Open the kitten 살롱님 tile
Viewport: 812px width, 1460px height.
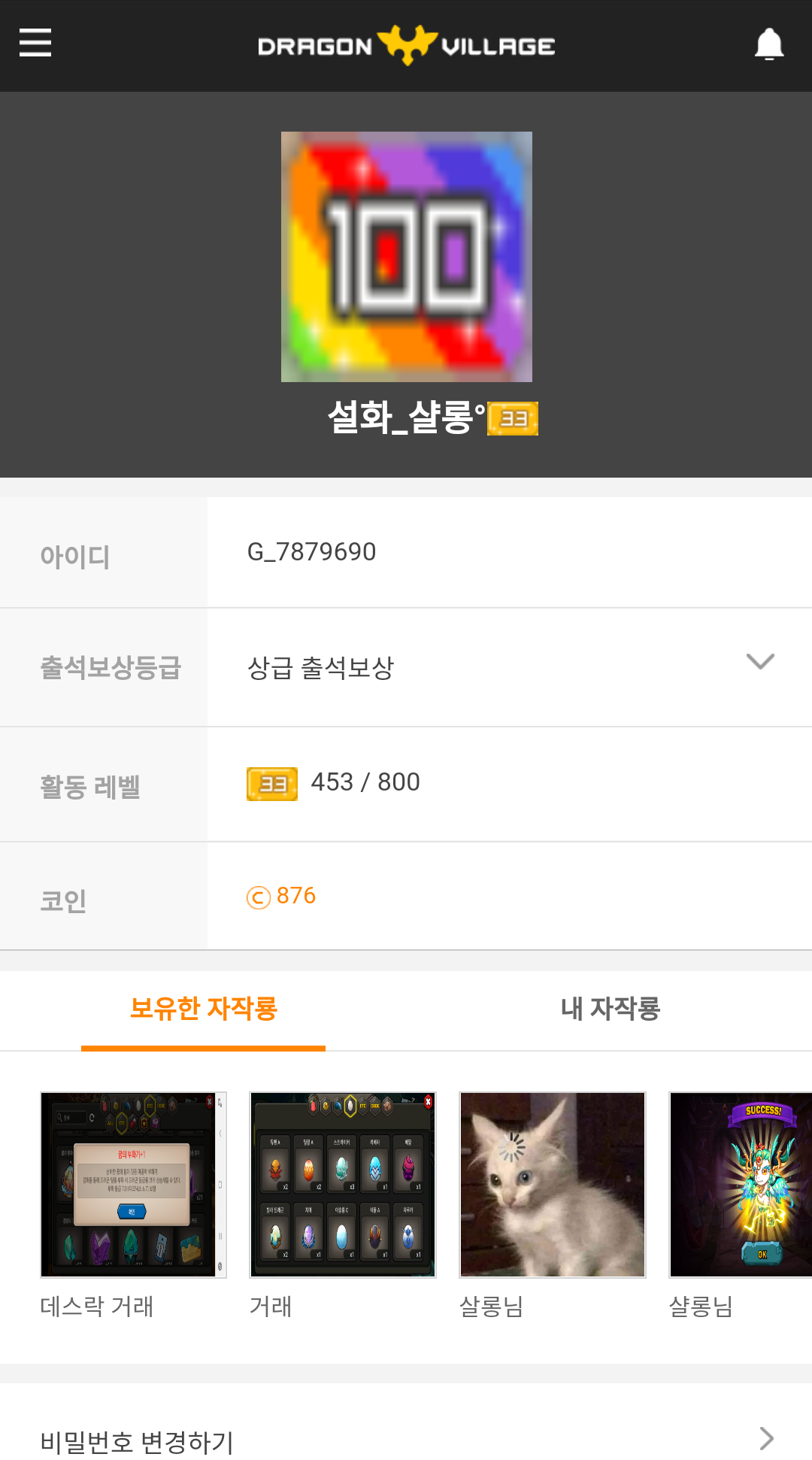pos(553,1185)
